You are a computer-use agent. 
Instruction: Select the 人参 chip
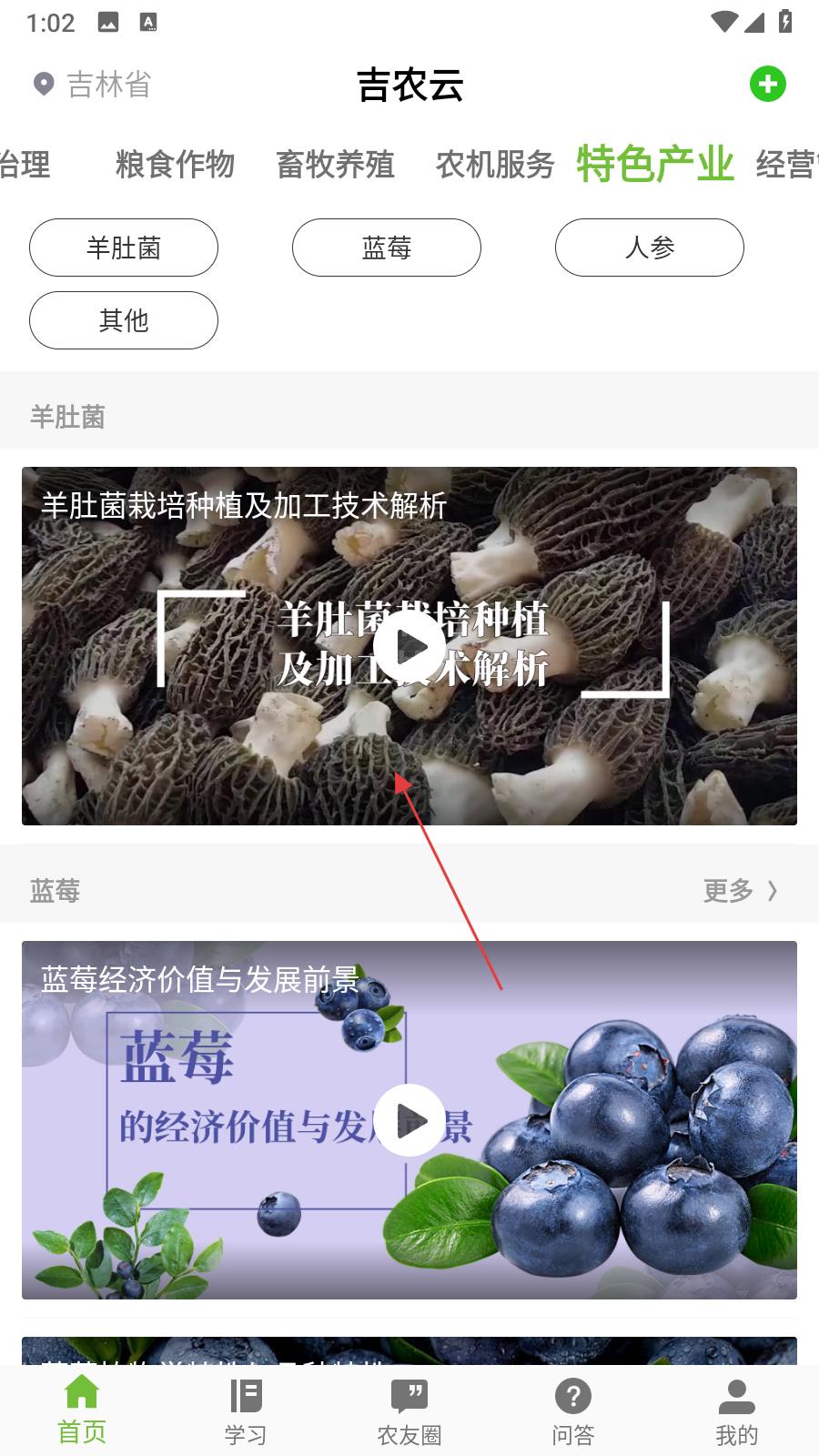(650, 248)
